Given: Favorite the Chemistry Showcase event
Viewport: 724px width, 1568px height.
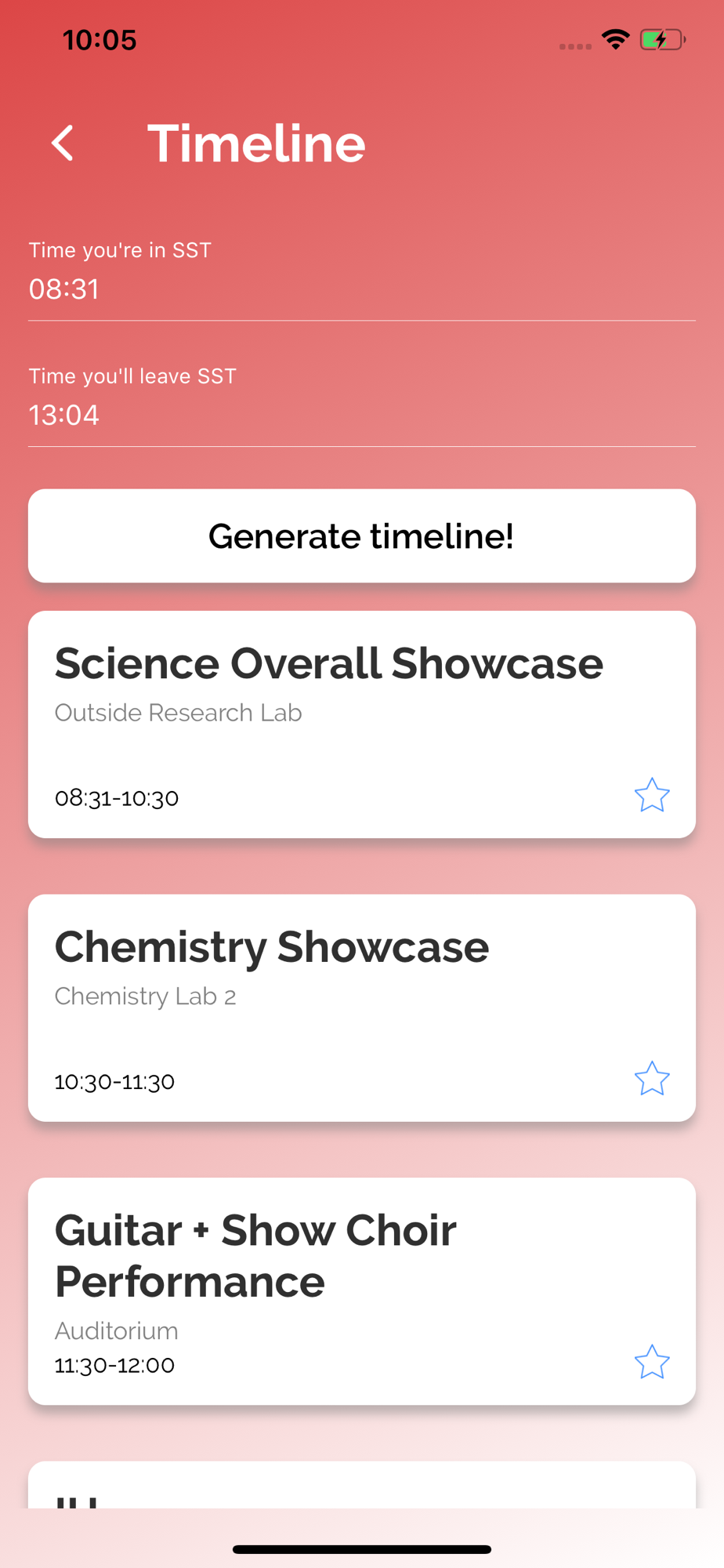Looking at the screenshot, I should (x=651, y=1080).
